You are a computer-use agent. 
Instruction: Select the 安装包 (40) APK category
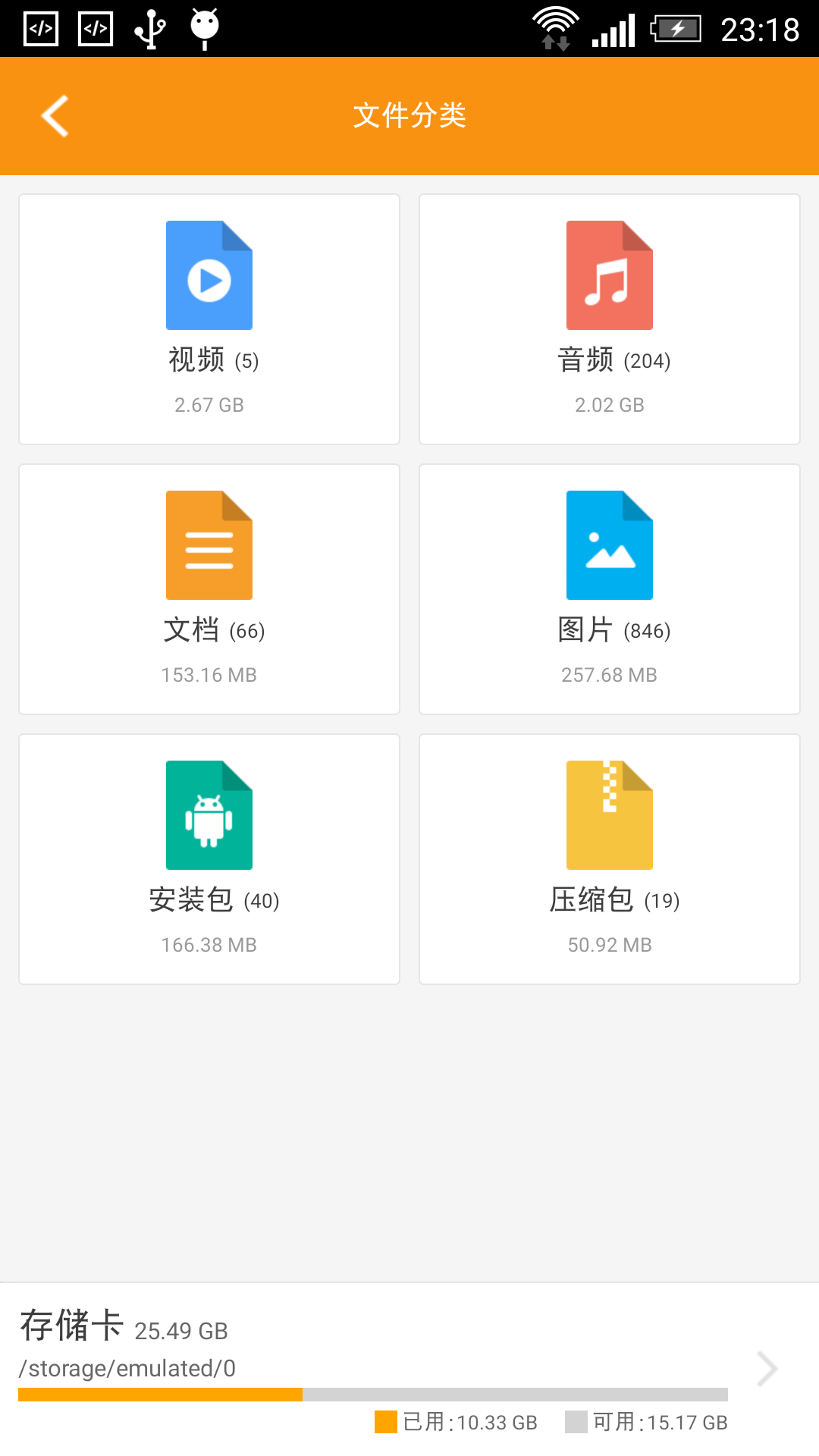coord(209,858)
